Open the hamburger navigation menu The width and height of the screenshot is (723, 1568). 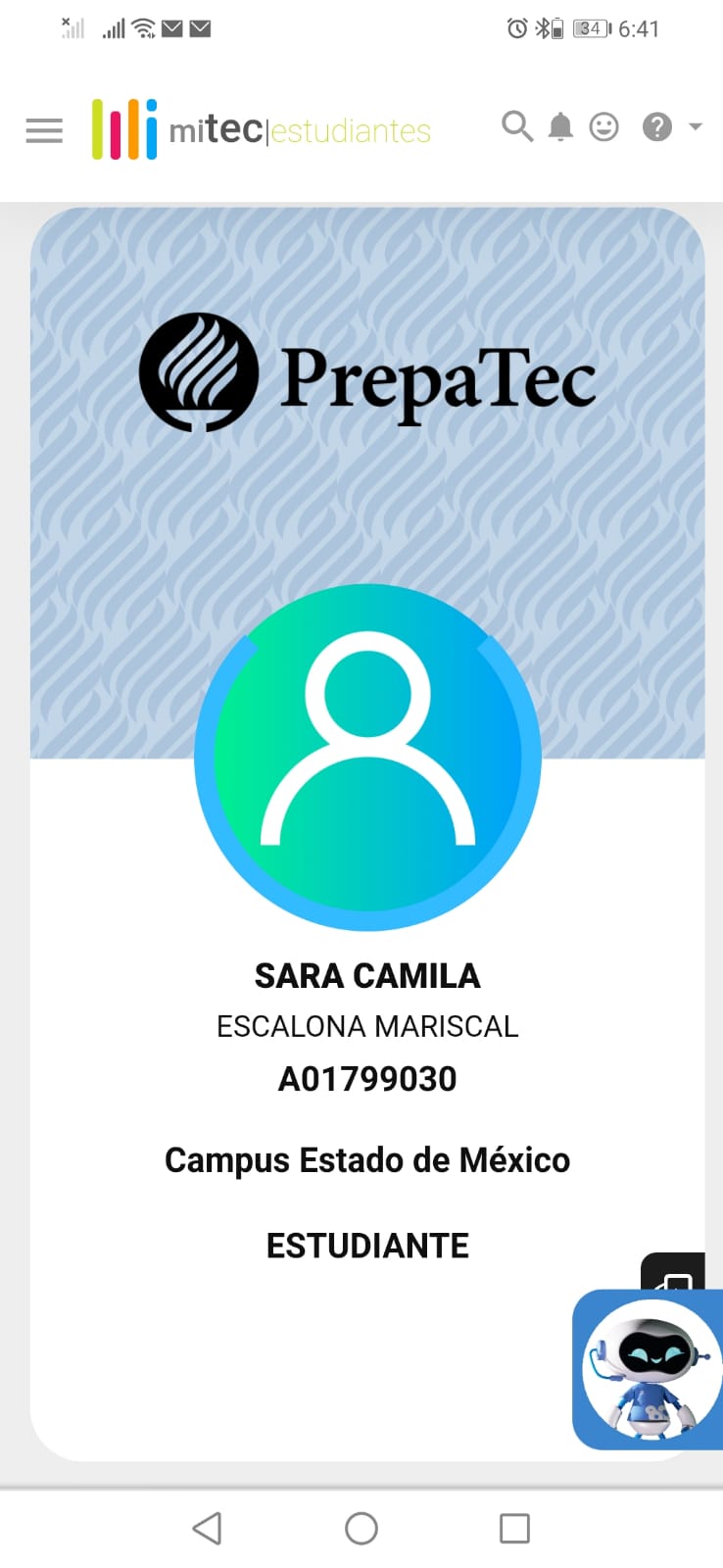click(x=44, y=130)
